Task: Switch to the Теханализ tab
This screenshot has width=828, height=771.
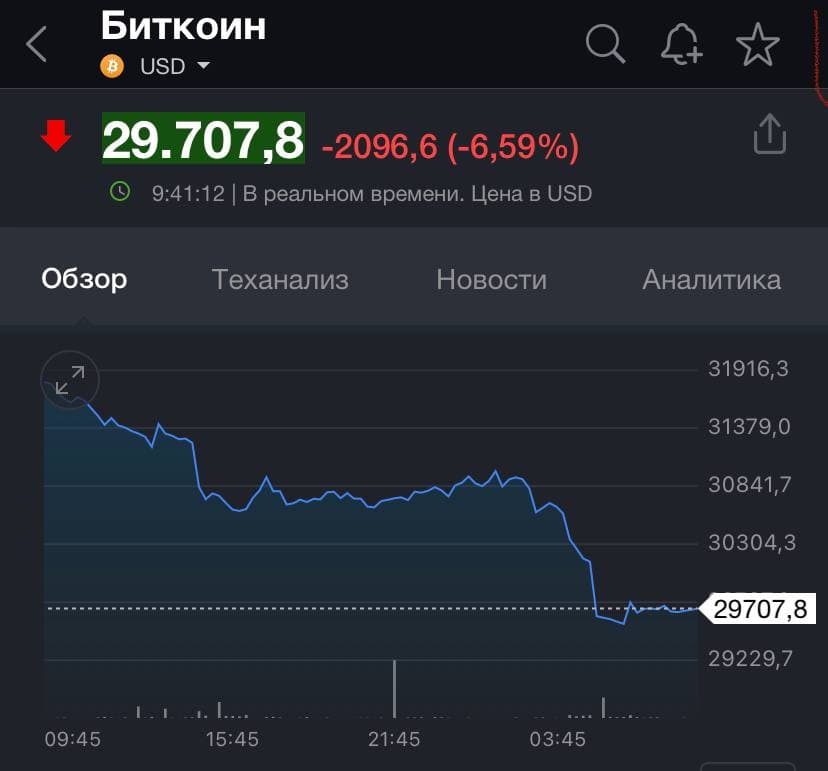Action: (280, 279)
